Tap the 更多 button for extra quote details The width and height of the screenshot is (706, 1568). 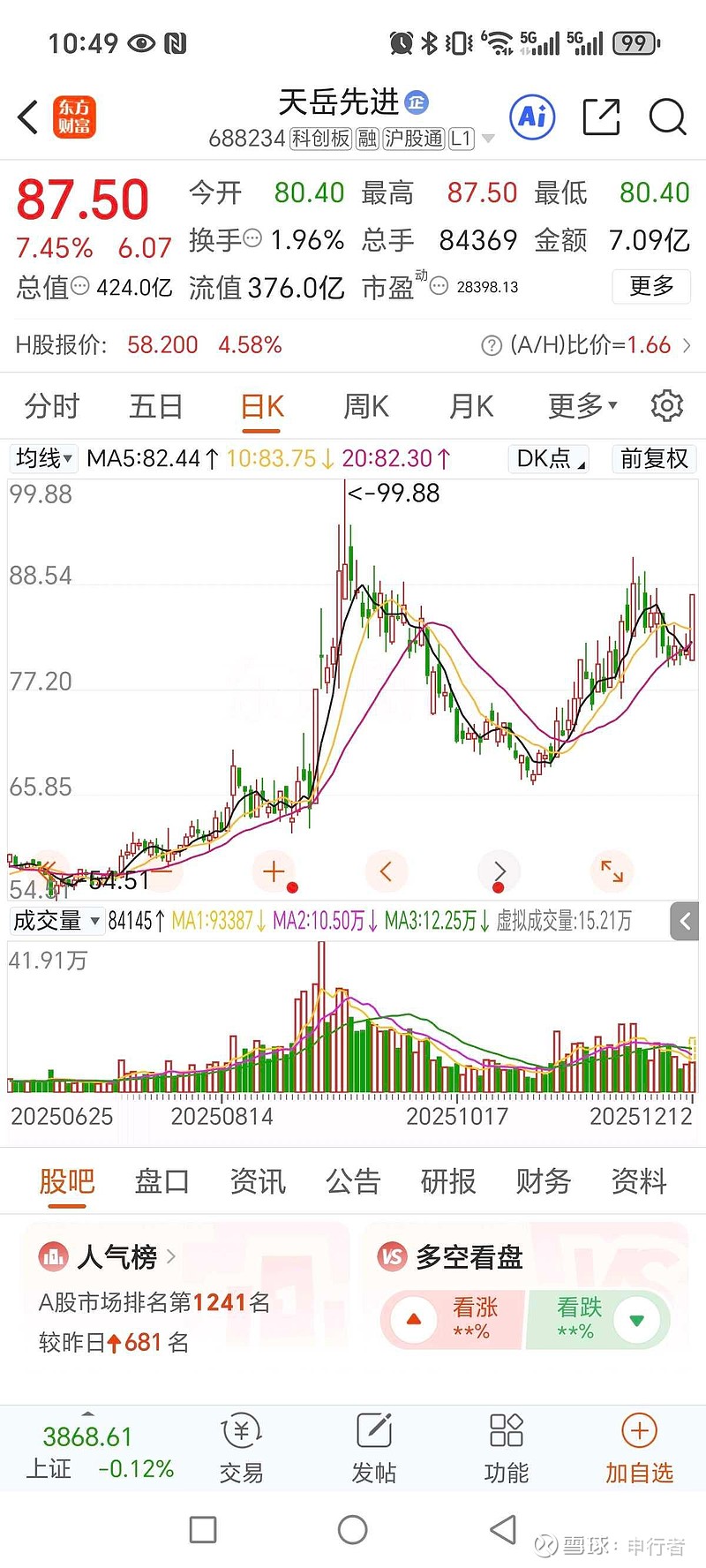point(650,287)
